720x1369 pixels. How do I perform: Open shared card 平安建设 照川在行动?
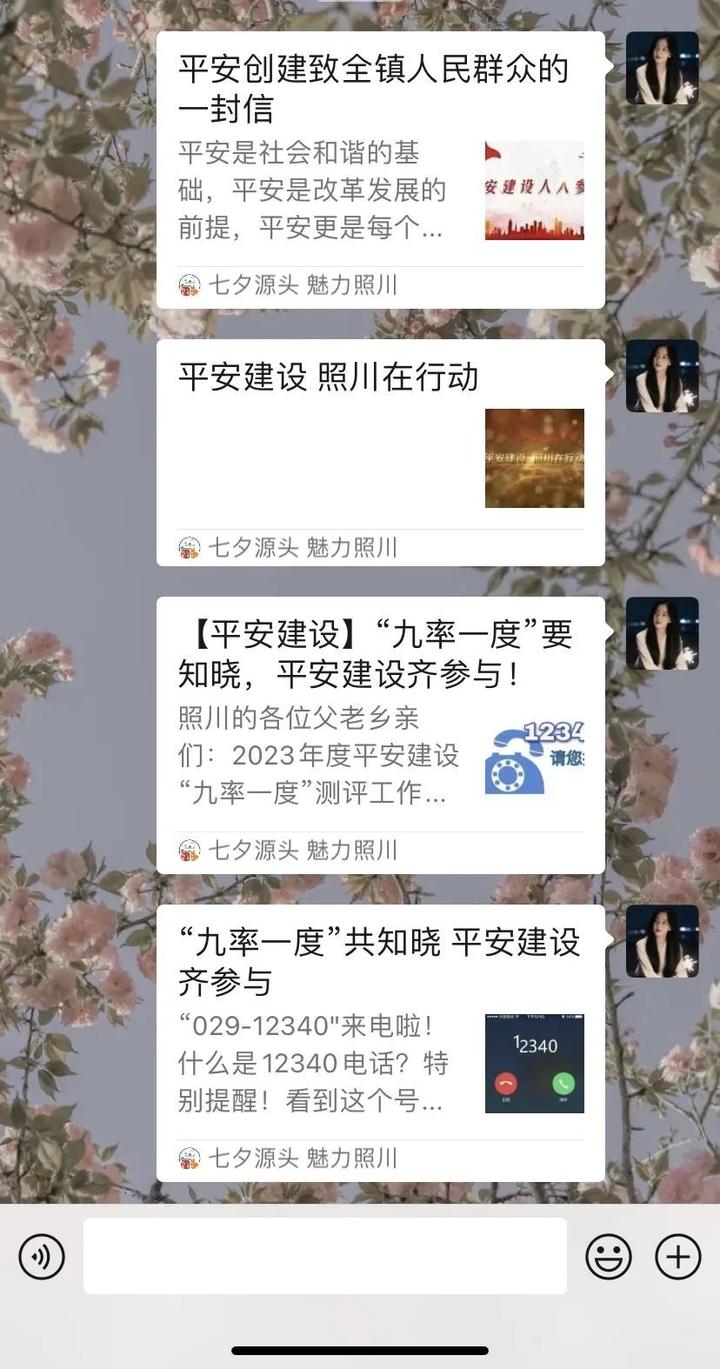tap(380, 452)
